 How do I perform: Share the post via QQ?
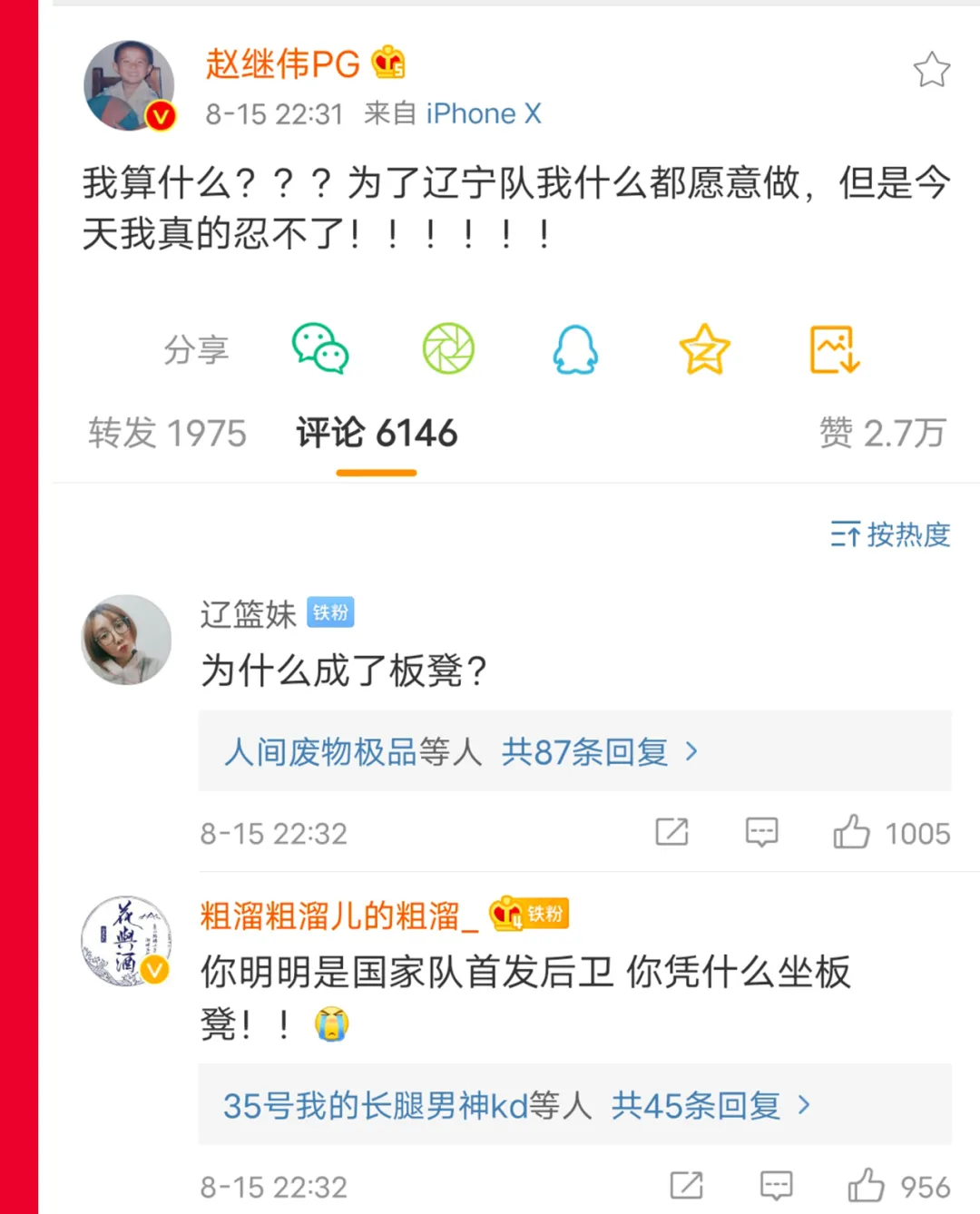coord(575,349)
